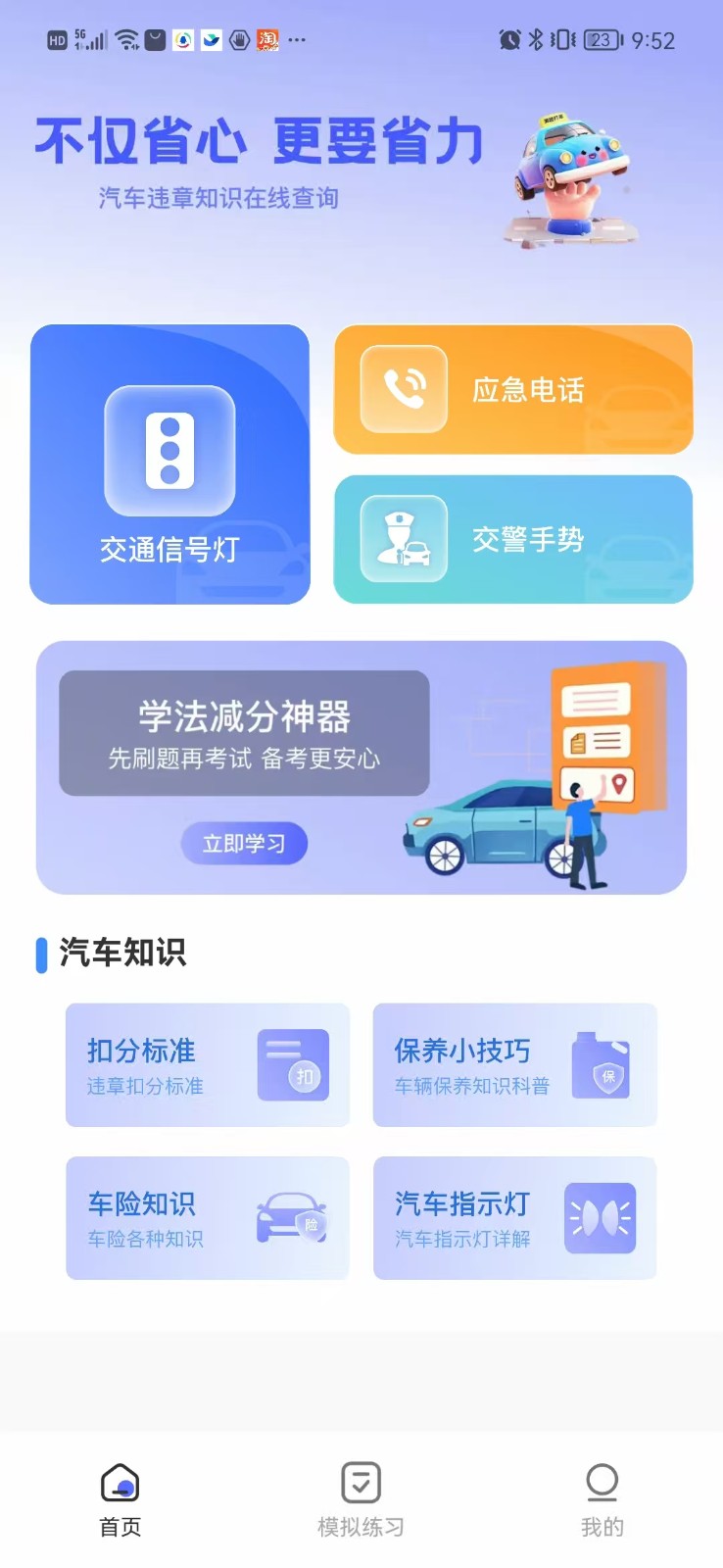Open the 应急电话 emergency phone card
The width and height of the screenshot is (723, 1568).
[x=512, y=389]
